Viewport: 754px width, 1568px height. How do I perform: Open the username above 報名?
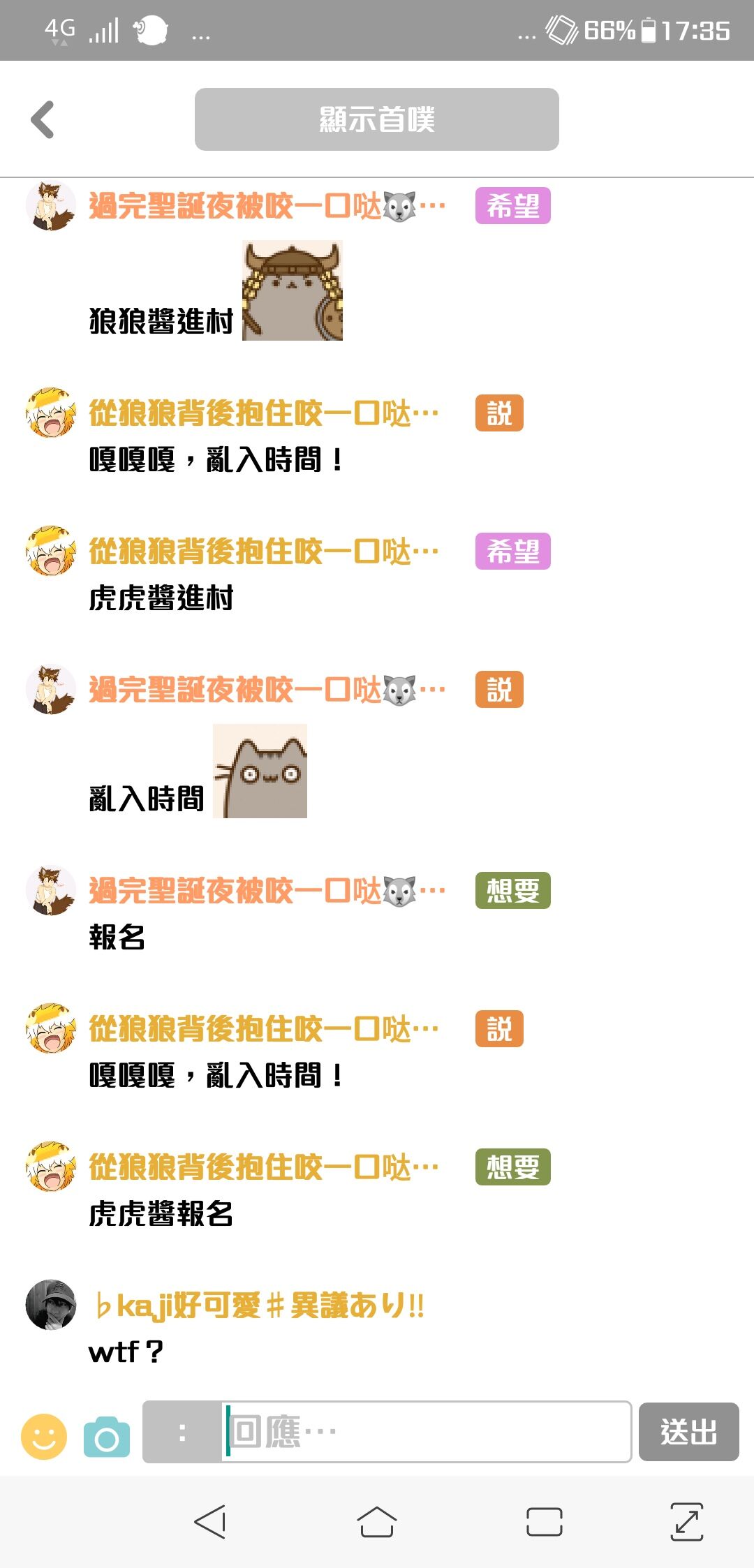click(x=266, y=891)
